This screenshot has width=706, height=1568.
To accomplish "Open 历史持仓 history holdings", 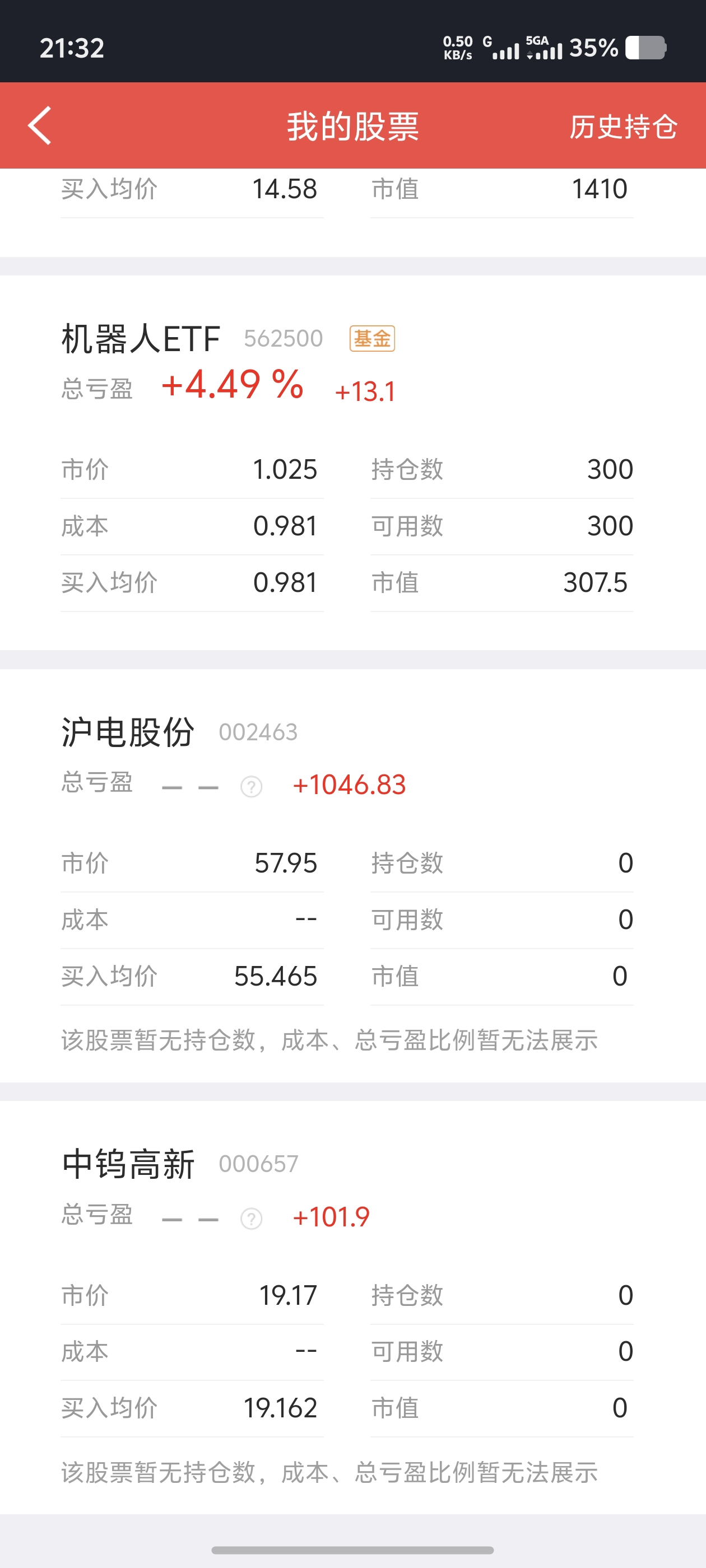I will point(623,127).
